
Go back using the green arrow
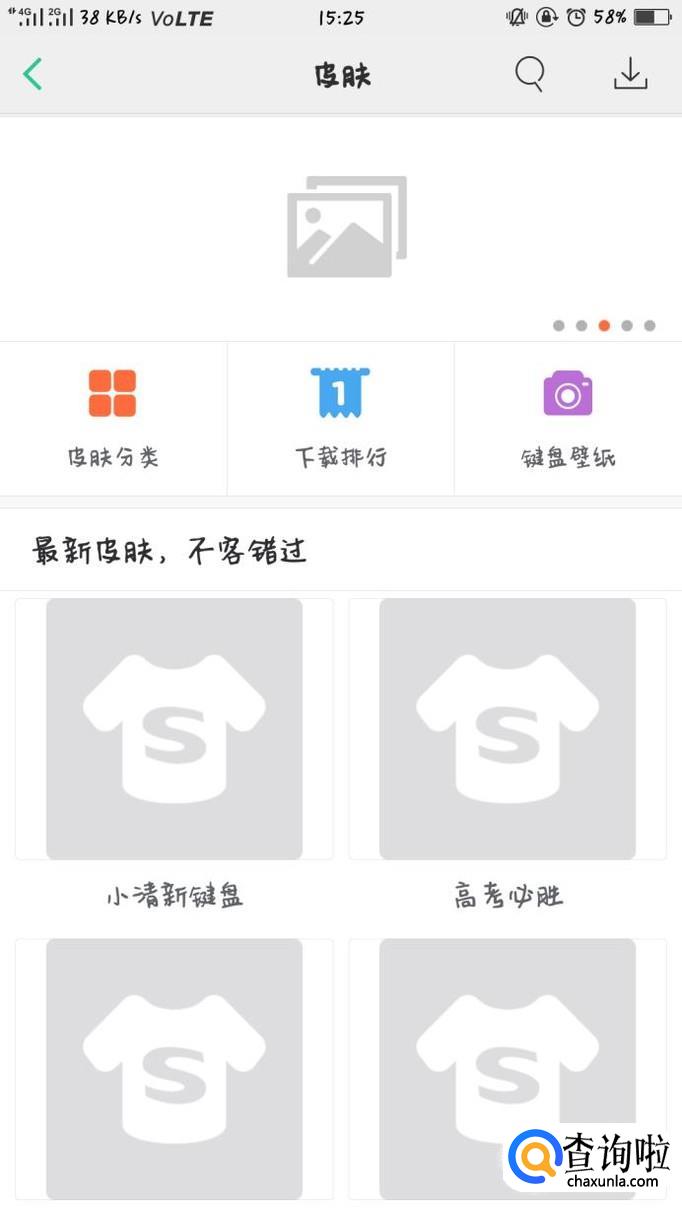tap(33, 74)
